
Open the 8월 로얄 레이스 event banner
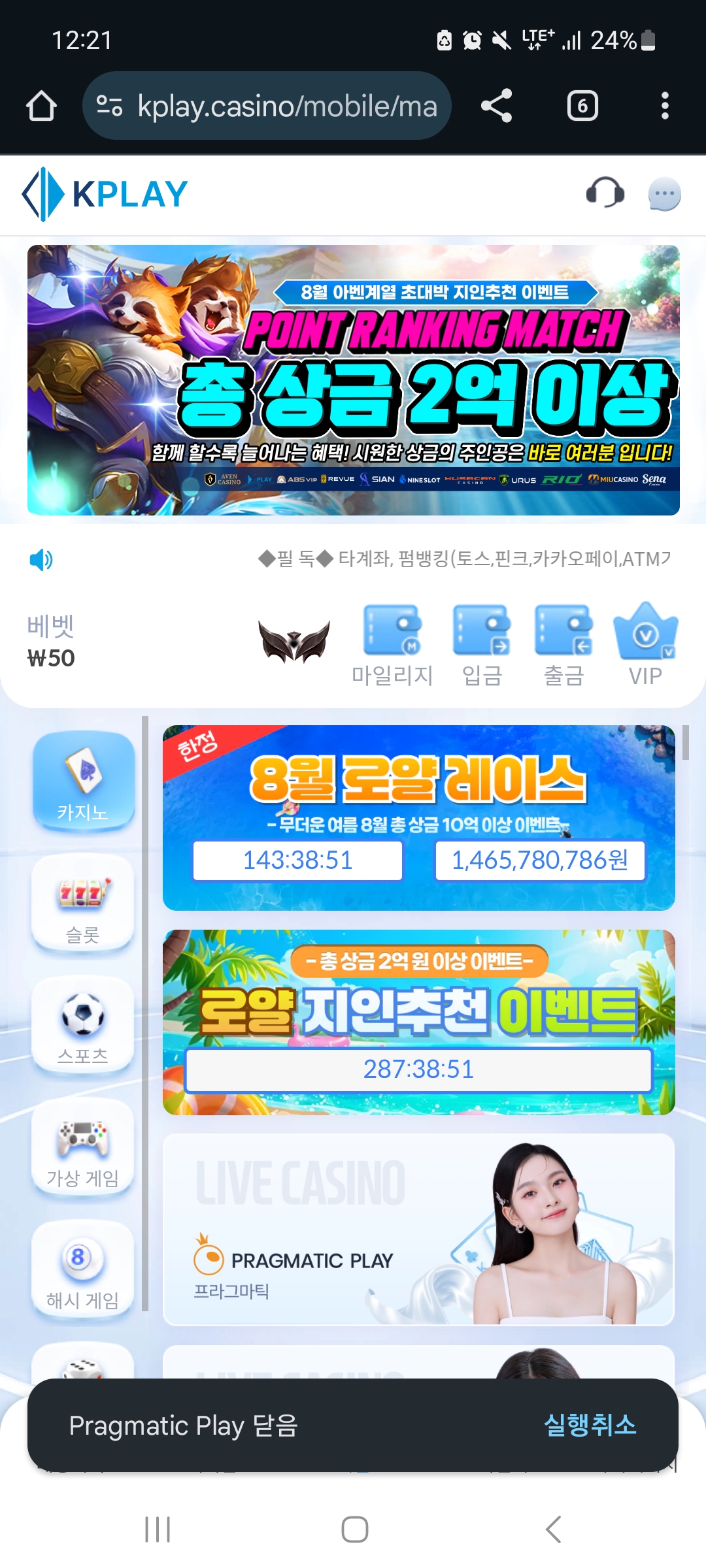(x=418, y=818)
